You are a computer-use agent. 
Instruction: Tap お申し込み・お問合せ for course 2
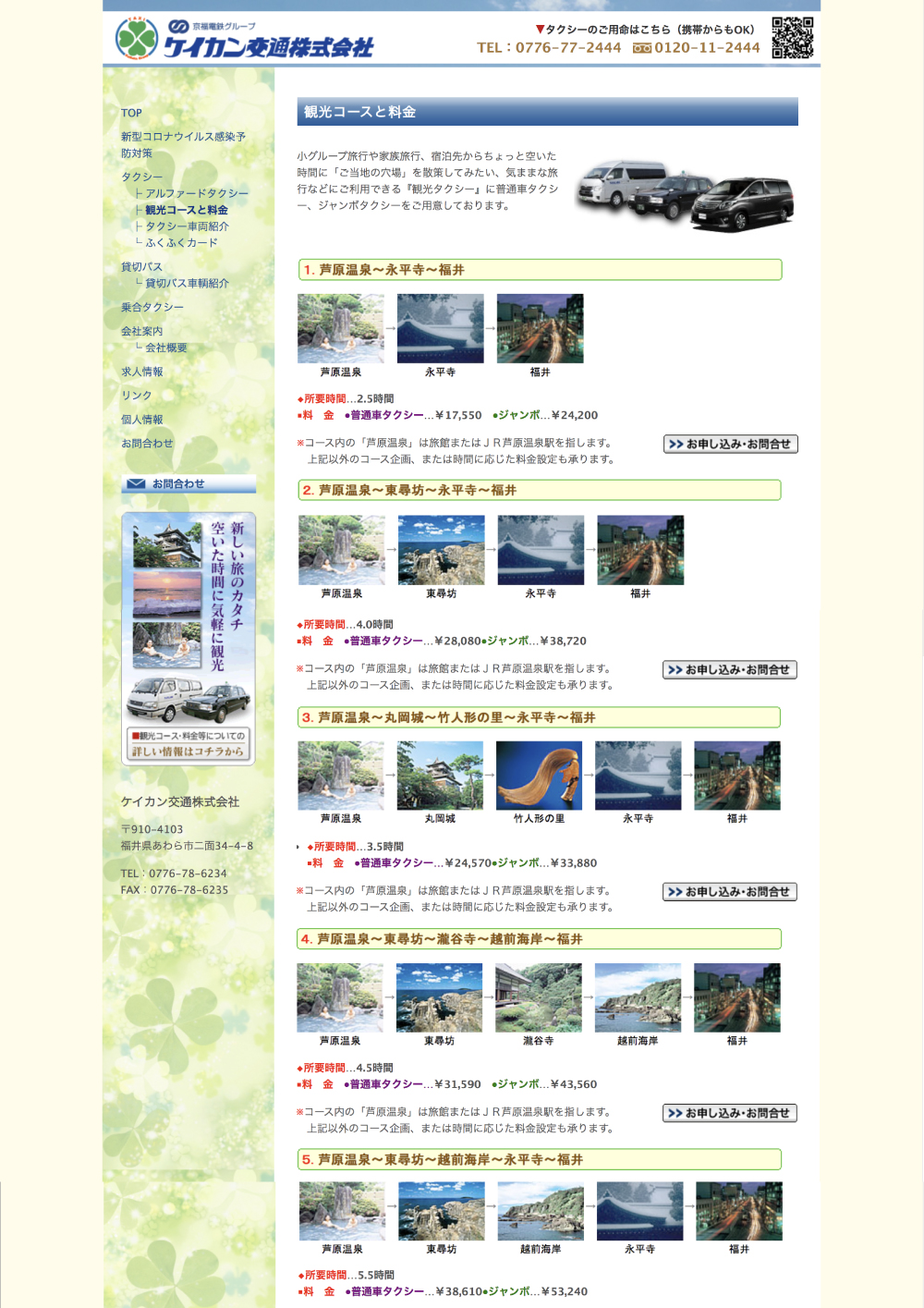(x=729, y=669)
